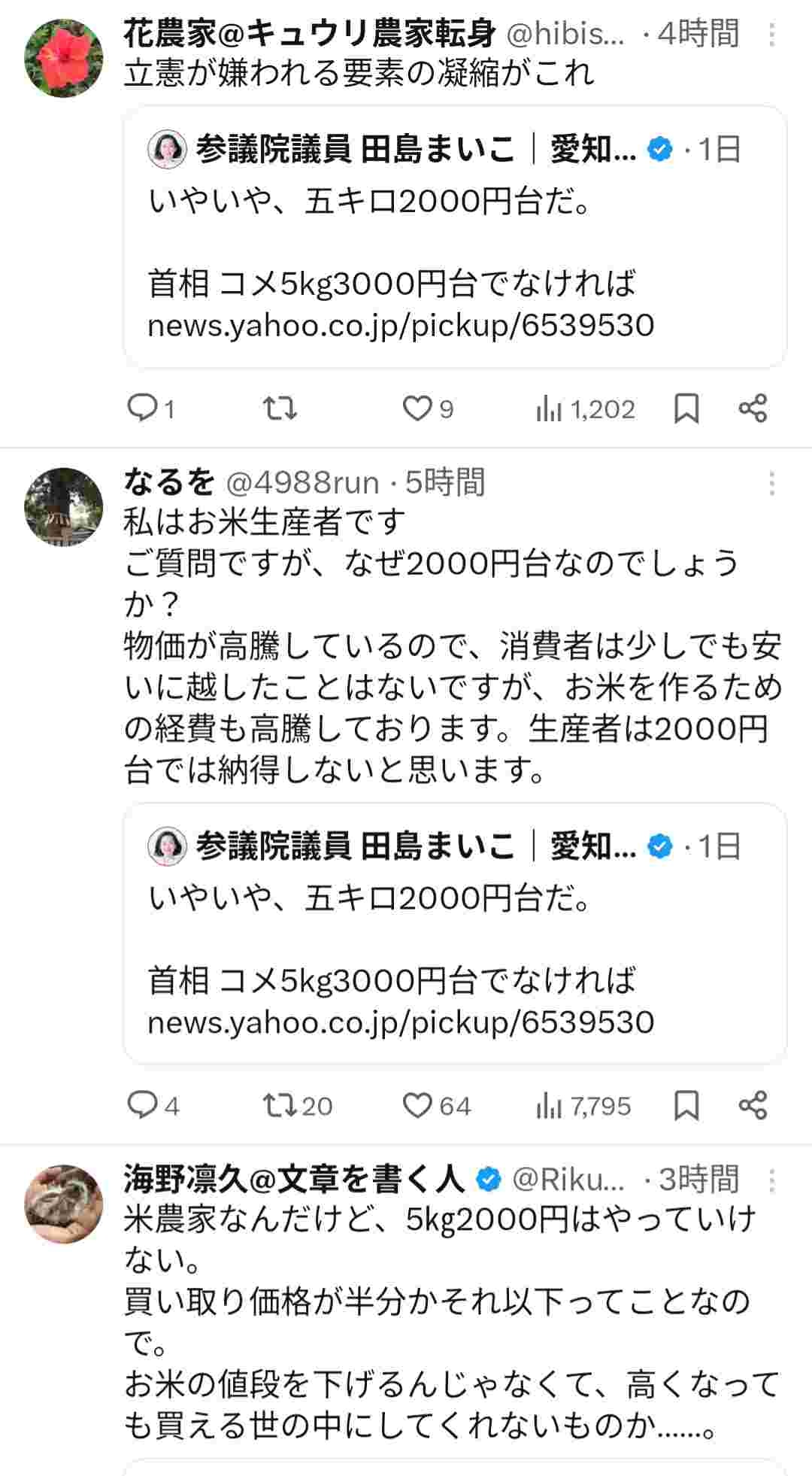Open 花農家's hibiscus profile picture
812x1476 pixels.
(63, 59)
